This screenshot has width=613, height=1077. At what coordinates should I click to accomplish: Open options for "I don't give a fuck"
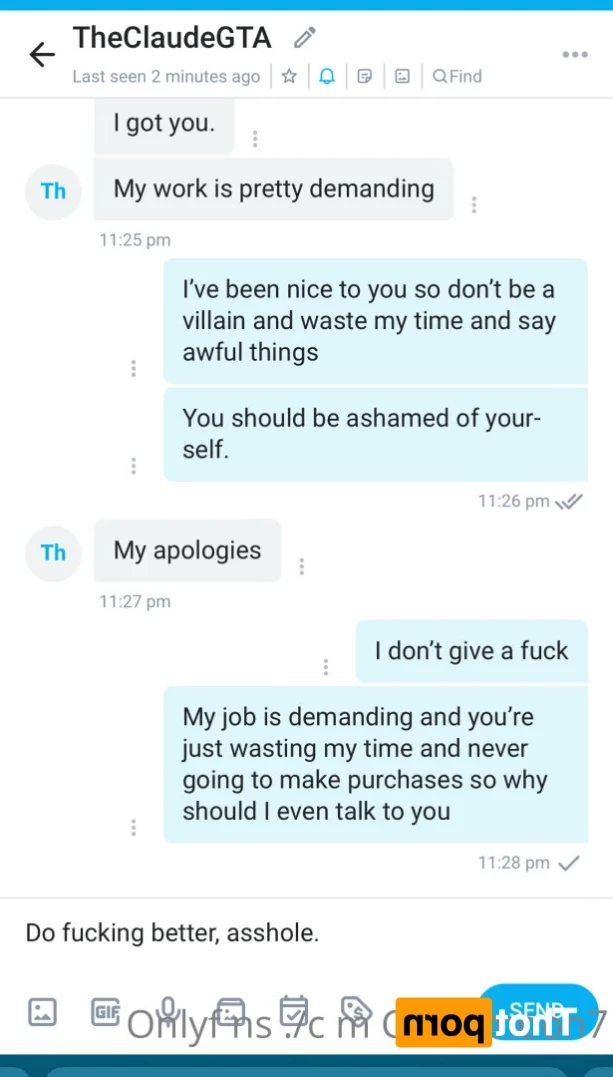(326, 666)
